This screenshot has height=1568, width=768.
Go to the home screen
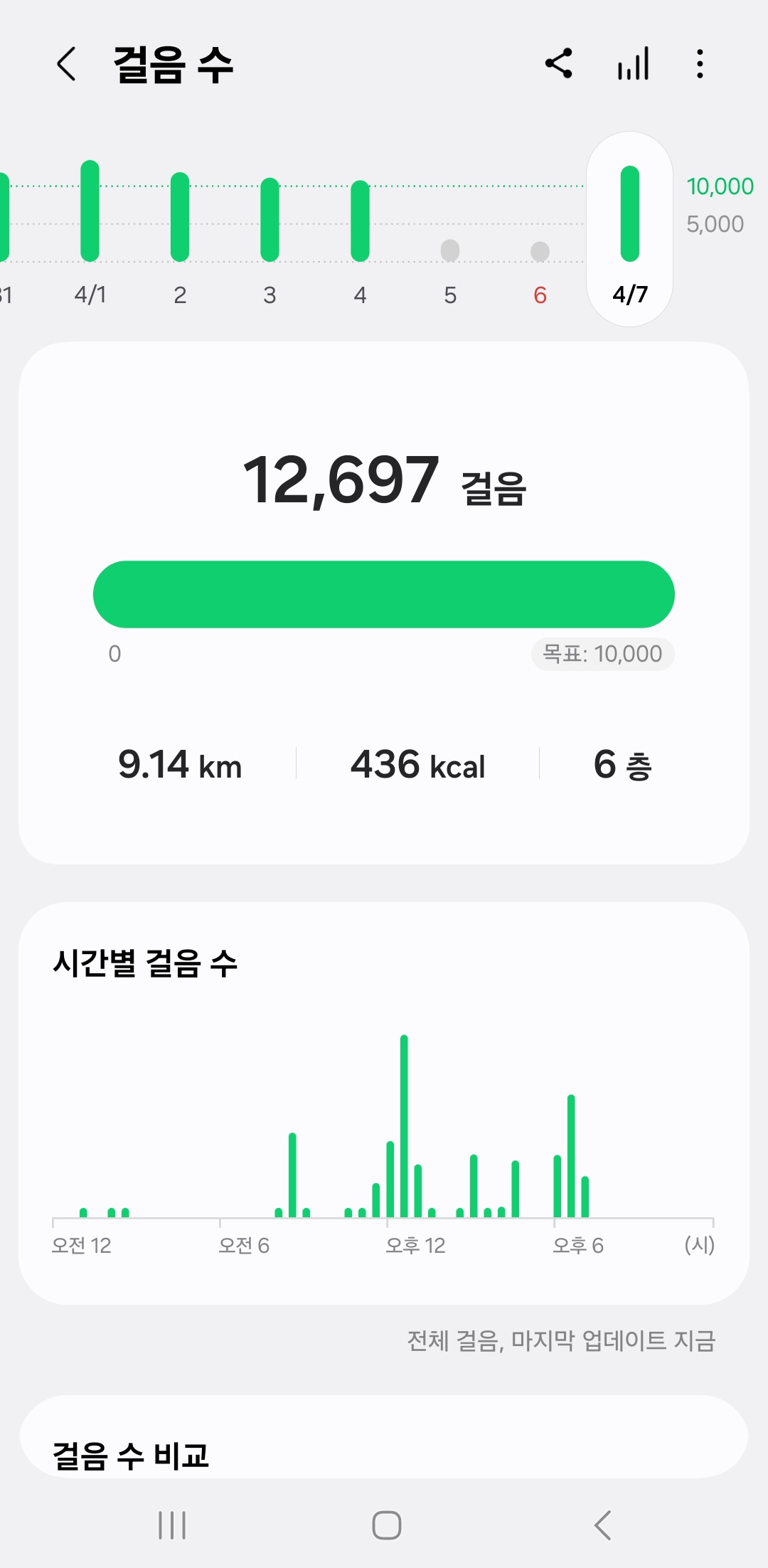click(x=387, y=1525)
